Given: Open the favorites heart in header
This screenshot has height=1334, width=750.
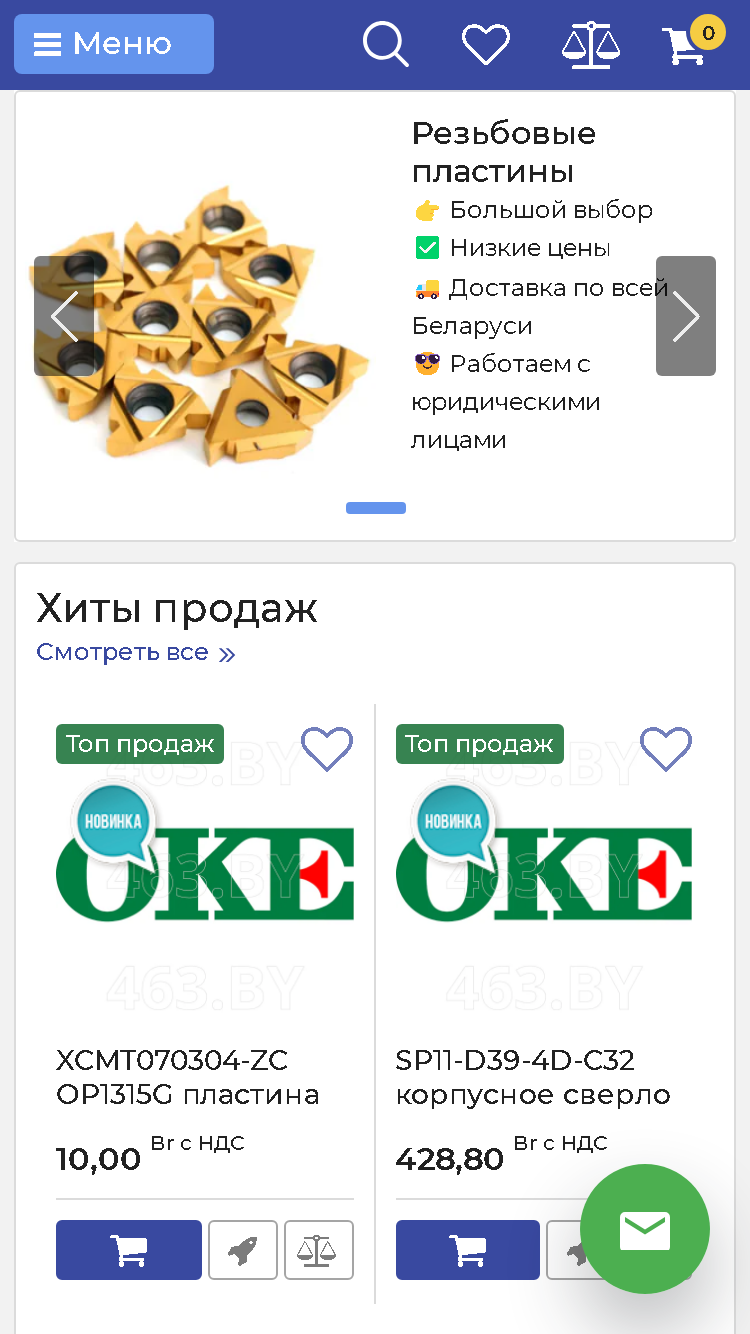Looking at the screenshot, I should click(x=486, y=45).
